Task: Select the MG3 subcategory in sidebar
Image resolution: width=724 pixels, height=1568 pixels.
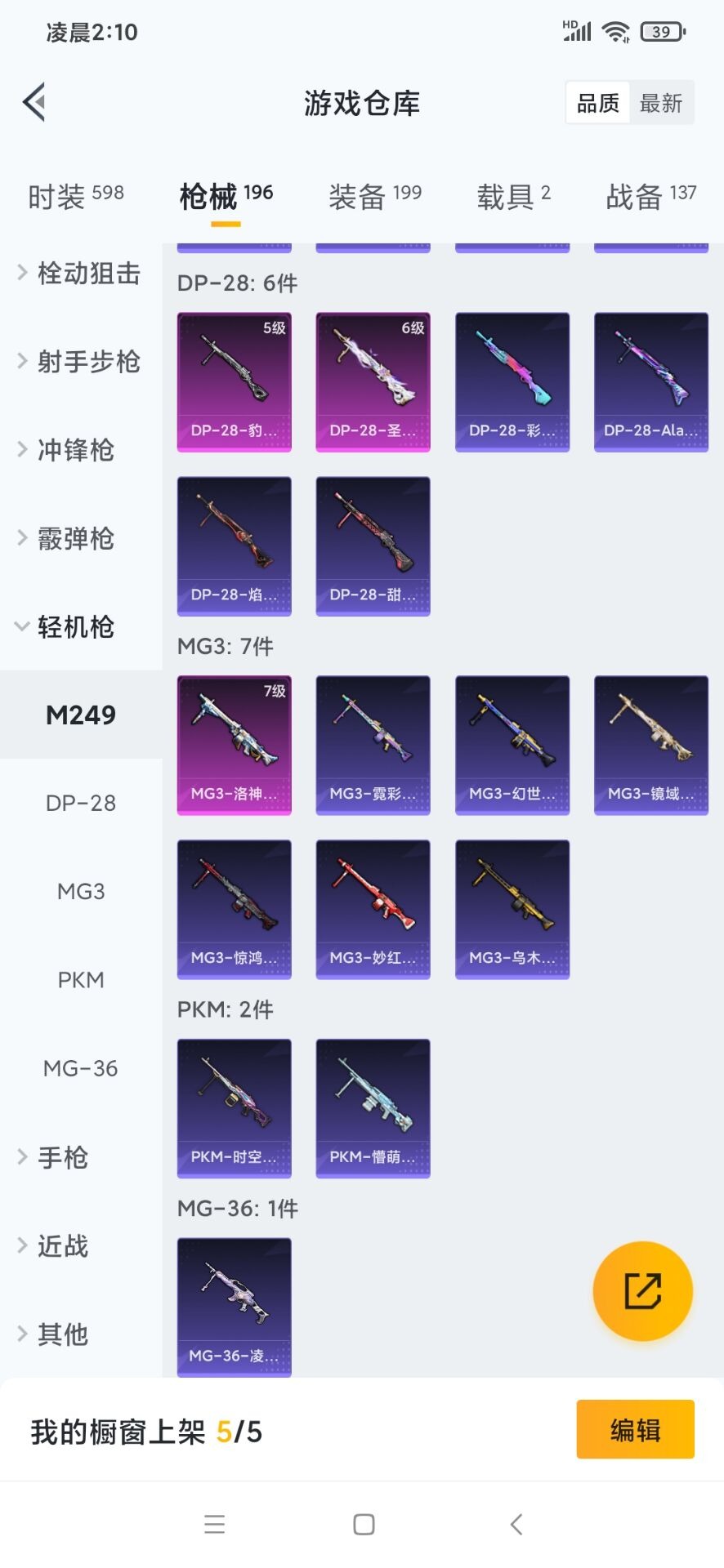Action: pyautogui.click(x=80, y=891)
